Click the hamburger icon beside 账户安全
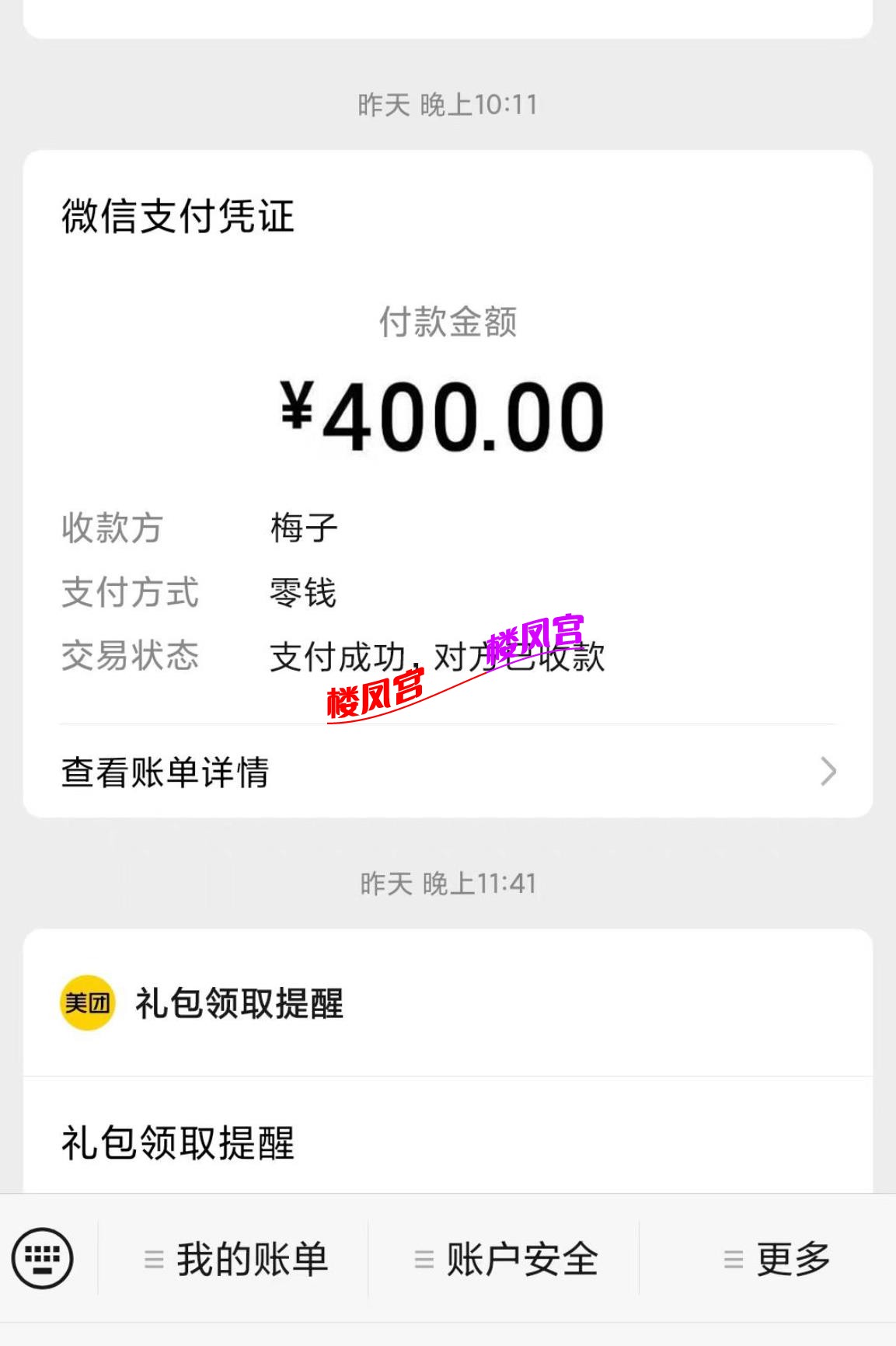 (424, 1257)
